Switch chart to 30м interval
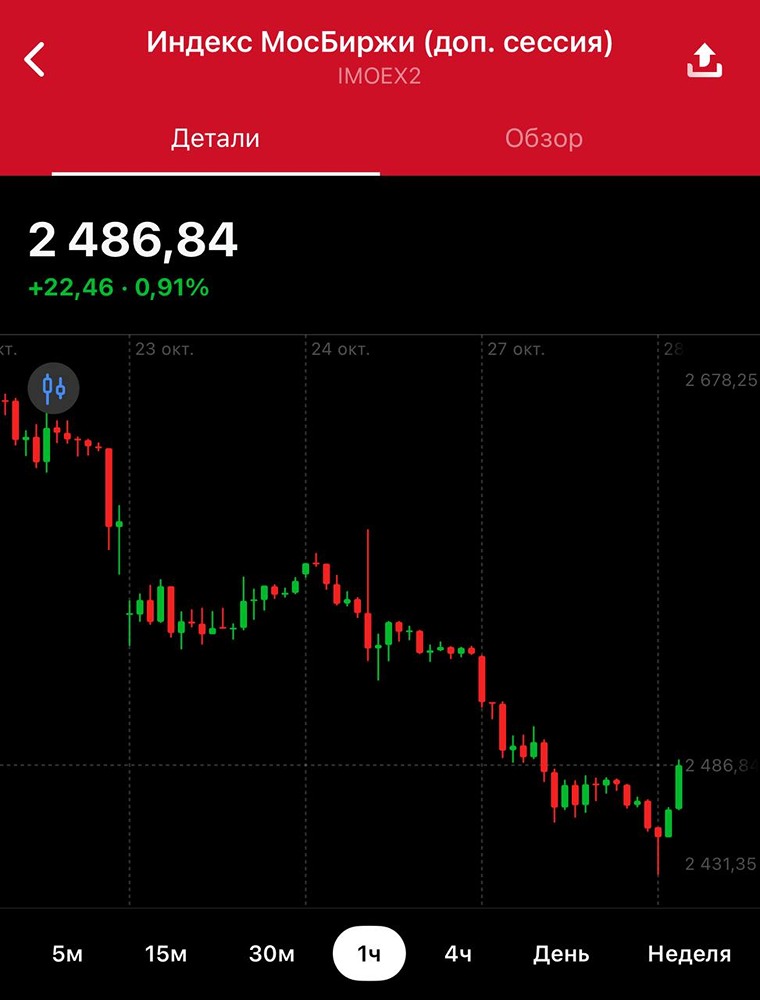Viewport: 760px width, 1000px height. pyautogui.click(x=272, y=954)
